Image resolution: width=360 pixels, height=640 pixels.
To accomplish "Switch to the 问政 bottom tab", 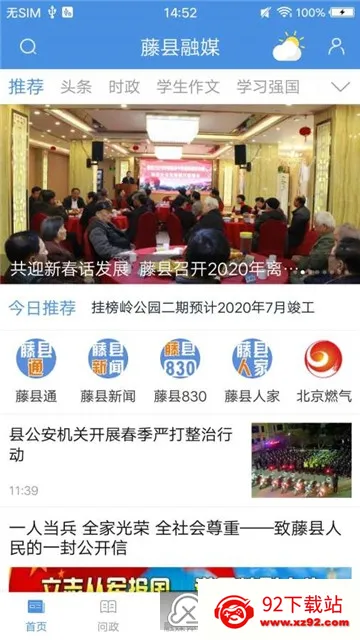I will (x=108, y=616).
